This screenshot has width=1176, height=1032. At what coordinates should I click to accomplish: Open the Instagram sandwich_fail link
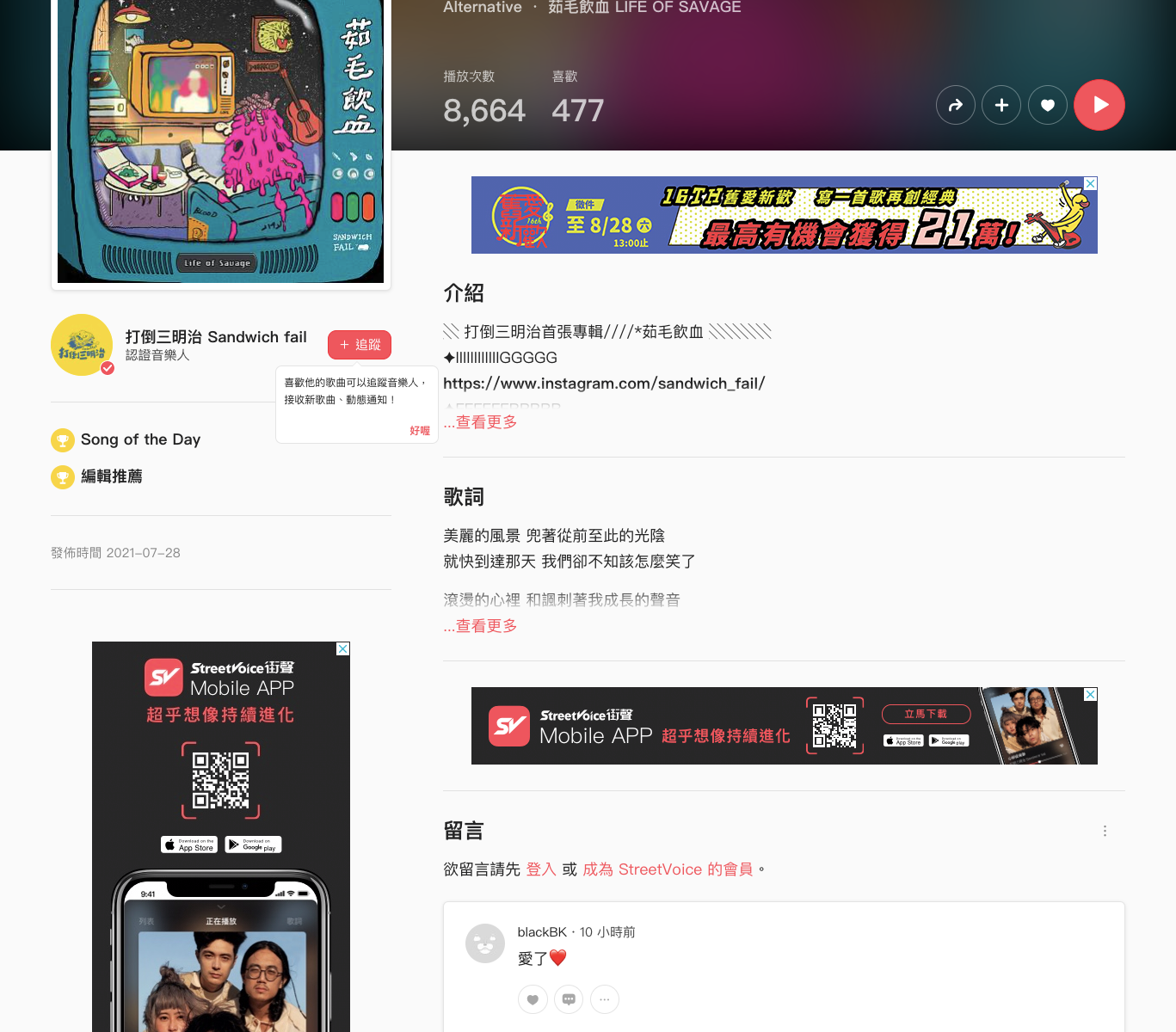pyautogui.click(x=604, y=384)
